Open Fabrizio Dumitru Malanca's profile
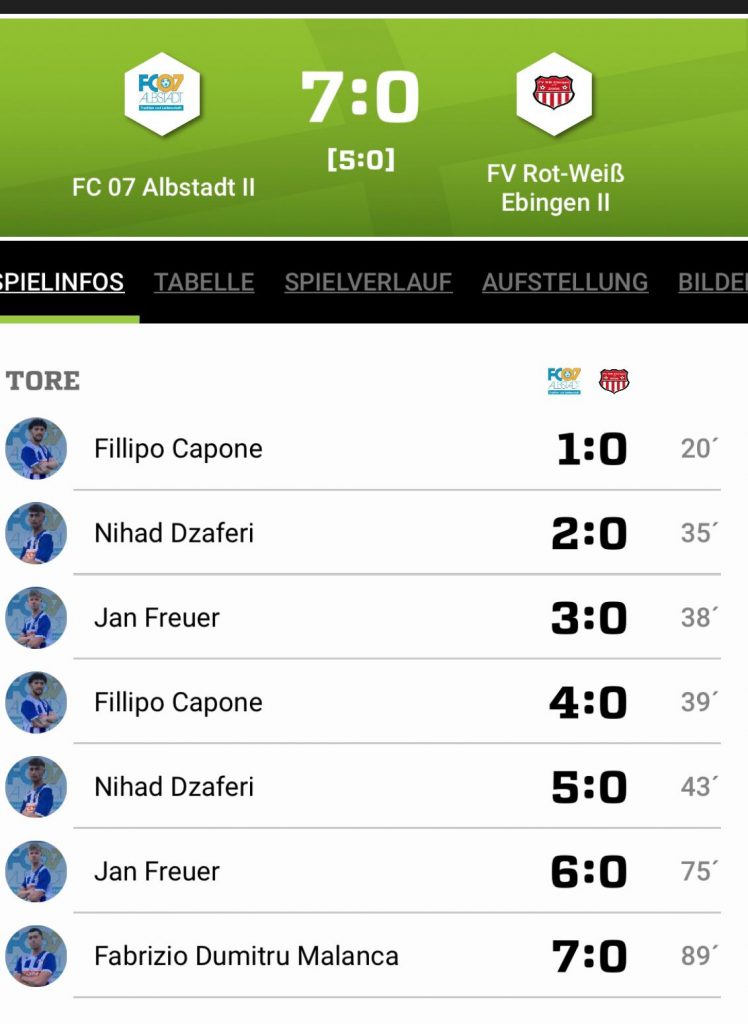The height and width of the screenshot is (1024, 748). [x=246, y=956]
